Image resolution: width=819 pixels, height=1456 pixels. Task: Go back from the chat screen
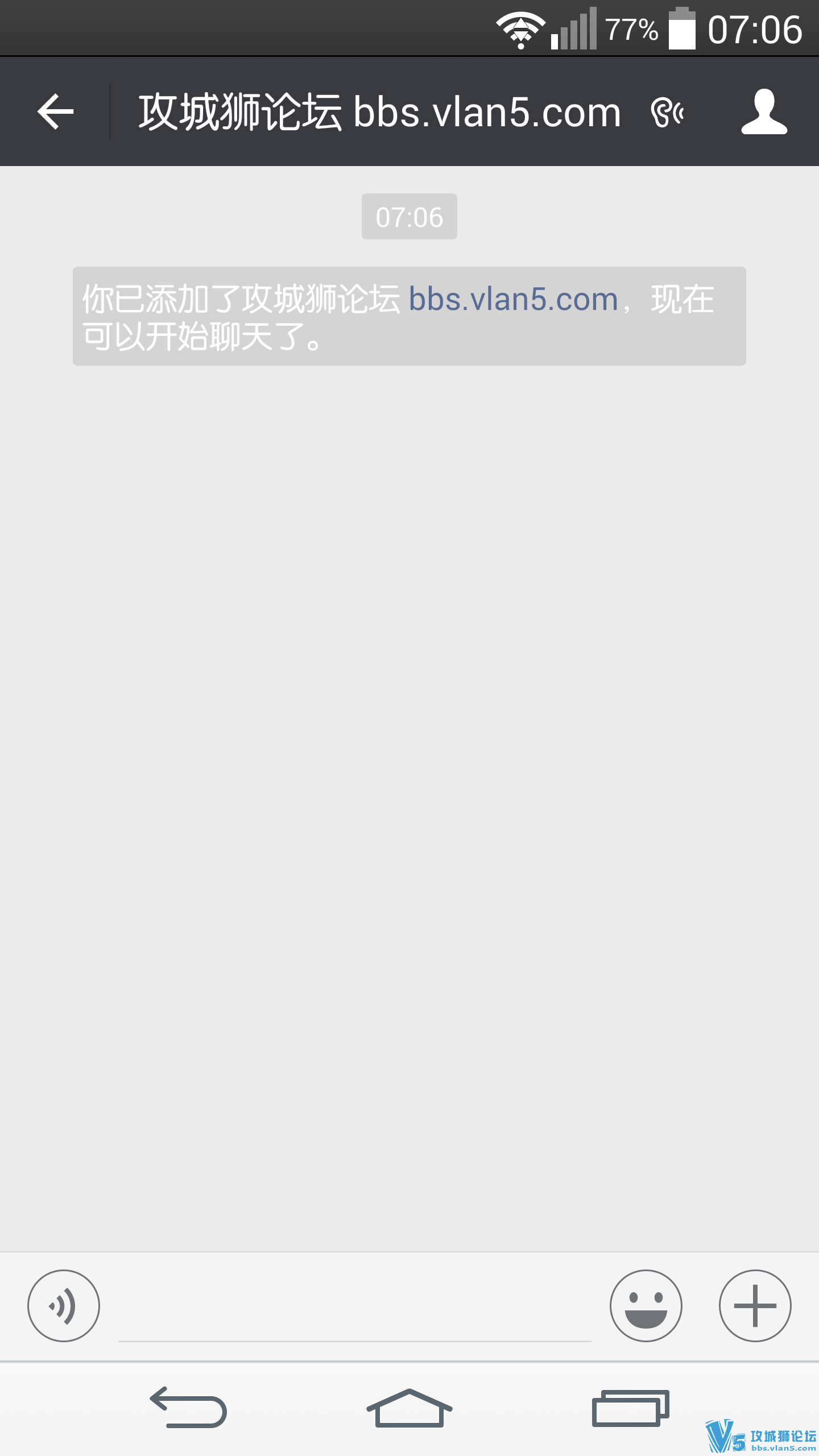56,111
